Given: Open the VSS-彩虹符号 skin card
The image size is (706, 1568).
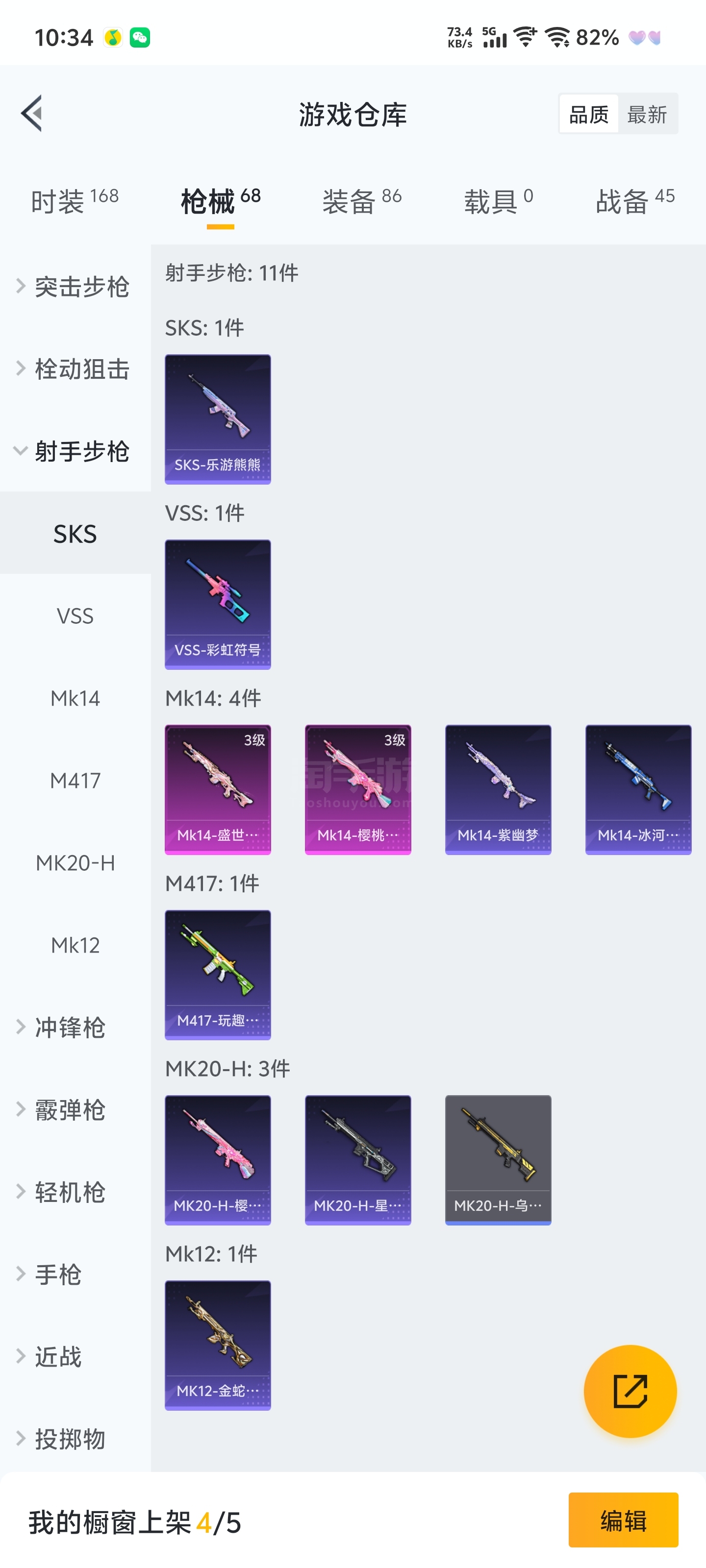Looking at the screenshot, I should pyautogui.click(x=218, y=604).
